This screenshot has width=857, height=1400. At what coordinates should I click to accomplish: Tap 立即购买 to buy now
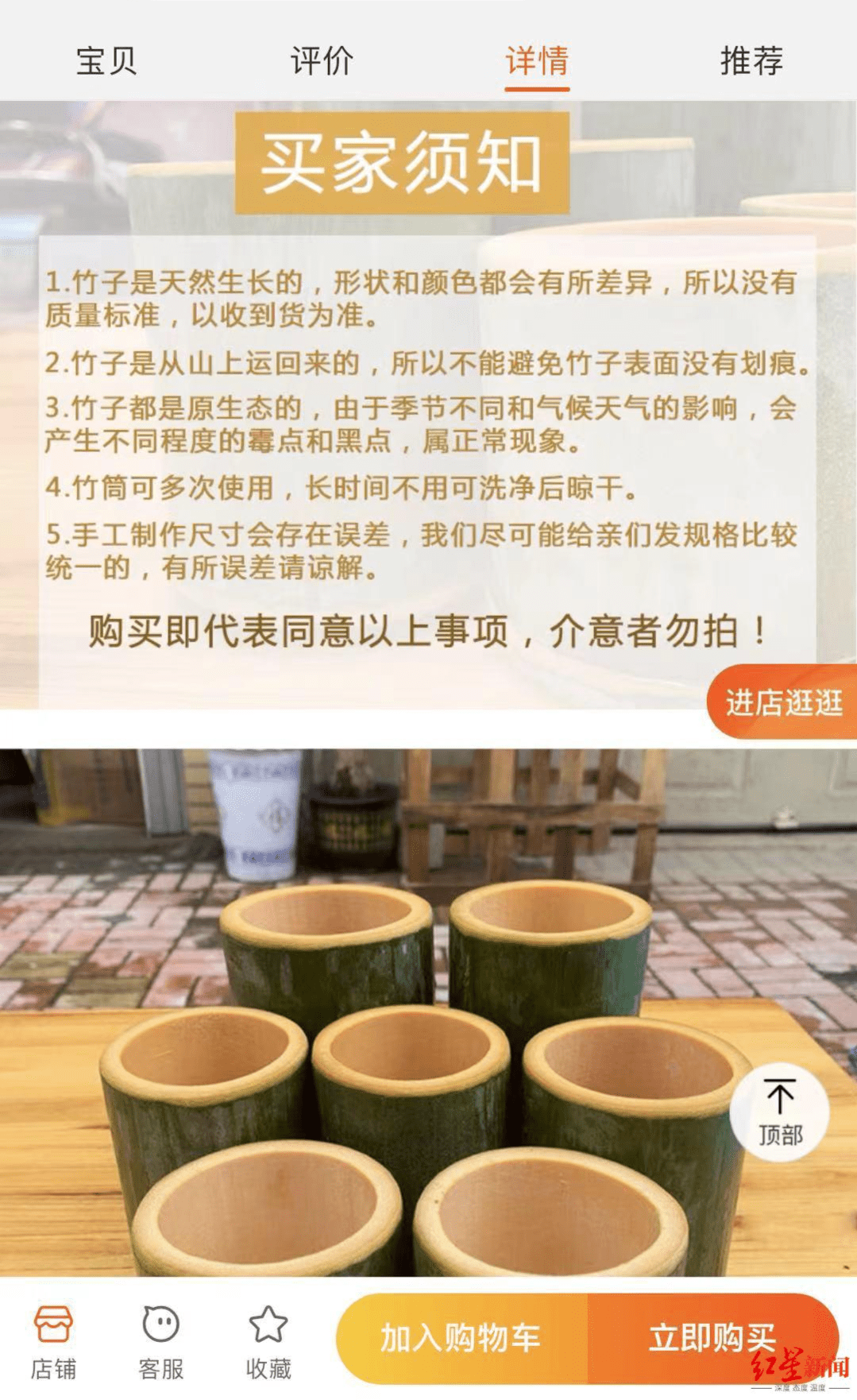point(712,1338)
